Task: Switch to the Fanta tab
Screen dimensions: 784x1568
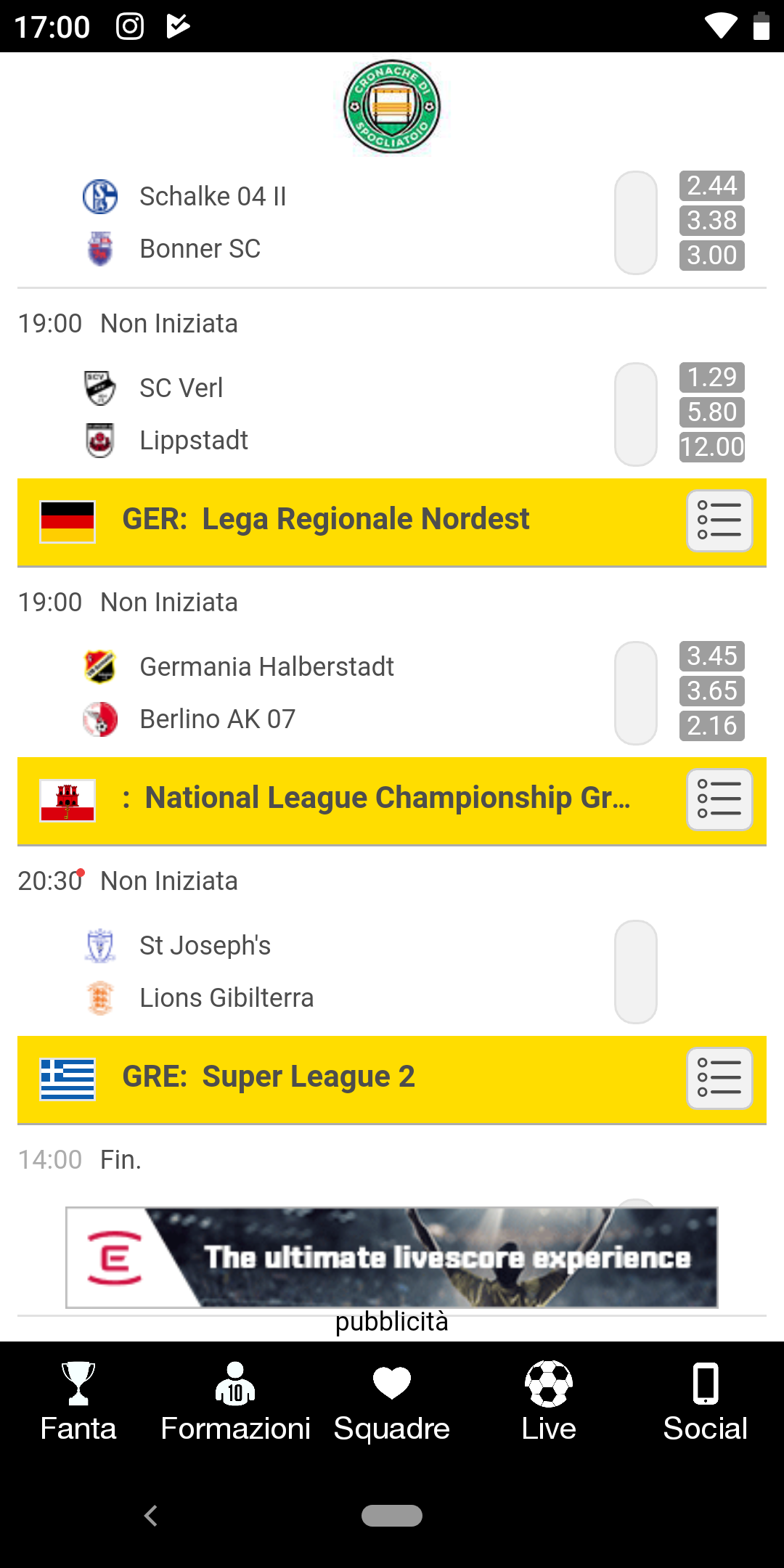Action: coord(78,1401)
